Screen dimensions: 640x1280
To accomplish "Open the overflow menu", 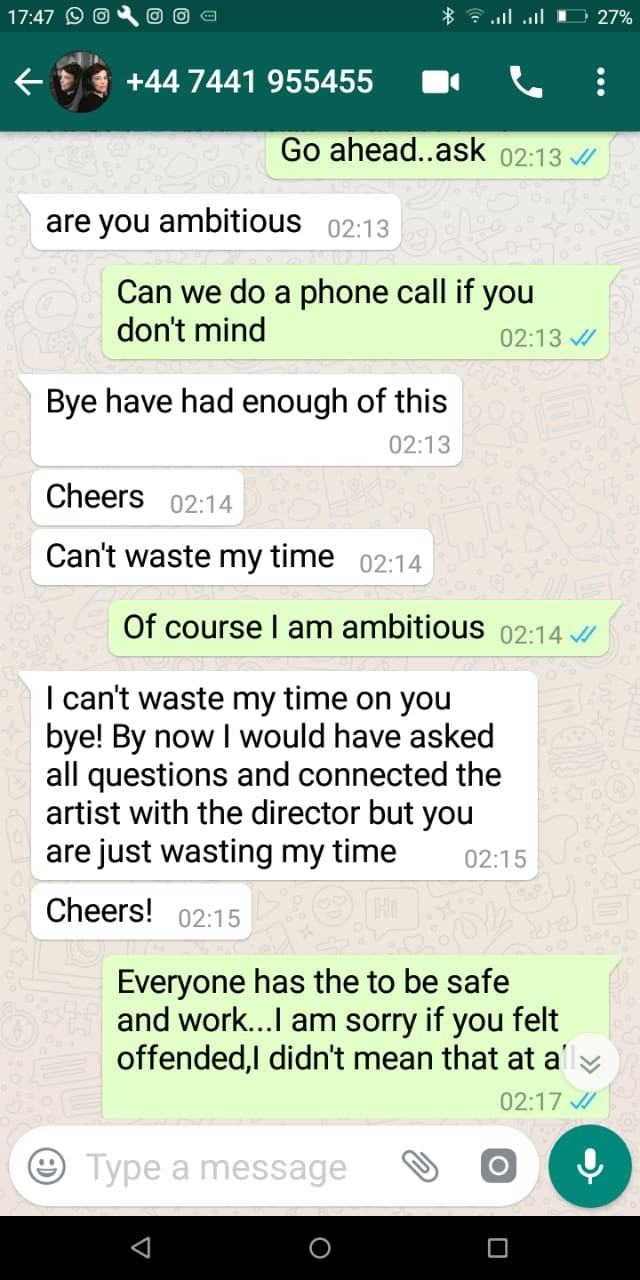I will coord(600,82).
